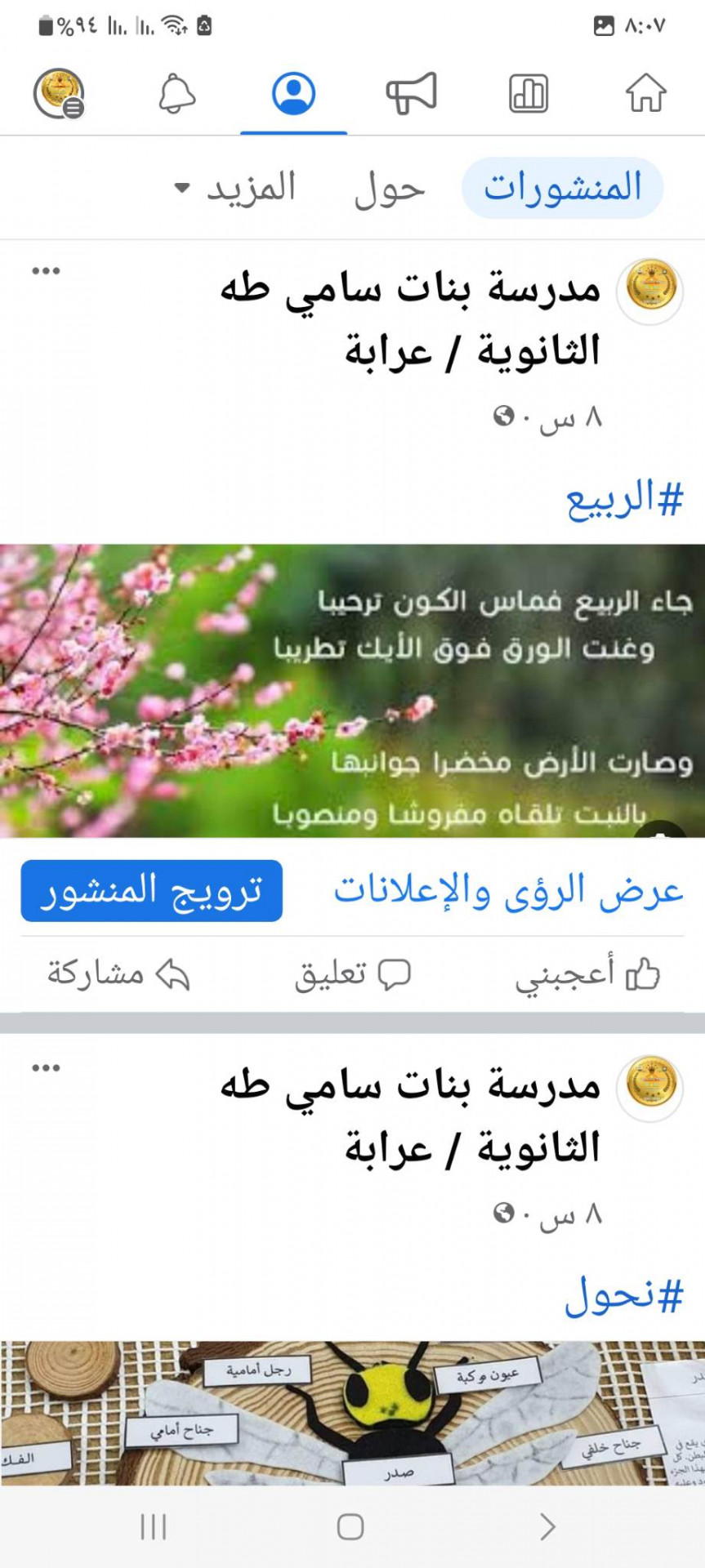Tap the system home button
The height and width of the screenshot is (1568, 705).
(x=350, y=1526)
